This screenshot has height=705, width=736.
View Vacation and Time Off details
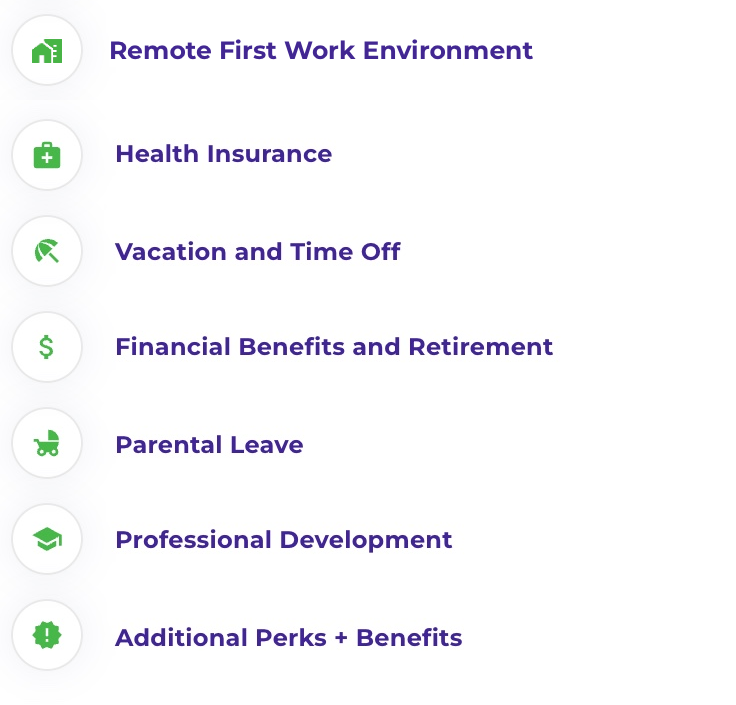click(x=257, y=251)
